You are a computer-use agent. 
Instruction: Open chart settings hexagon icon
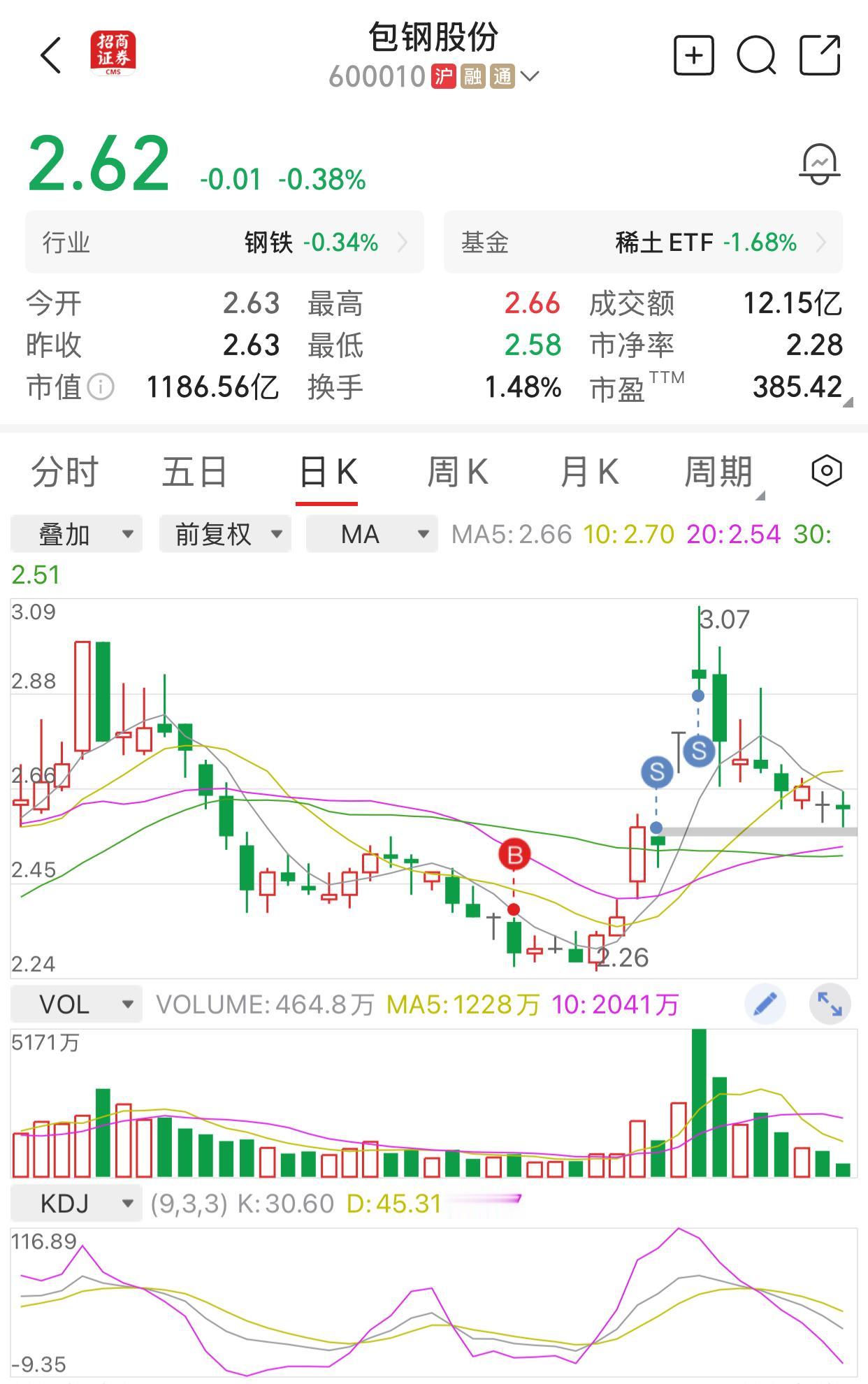click(826, 471)
